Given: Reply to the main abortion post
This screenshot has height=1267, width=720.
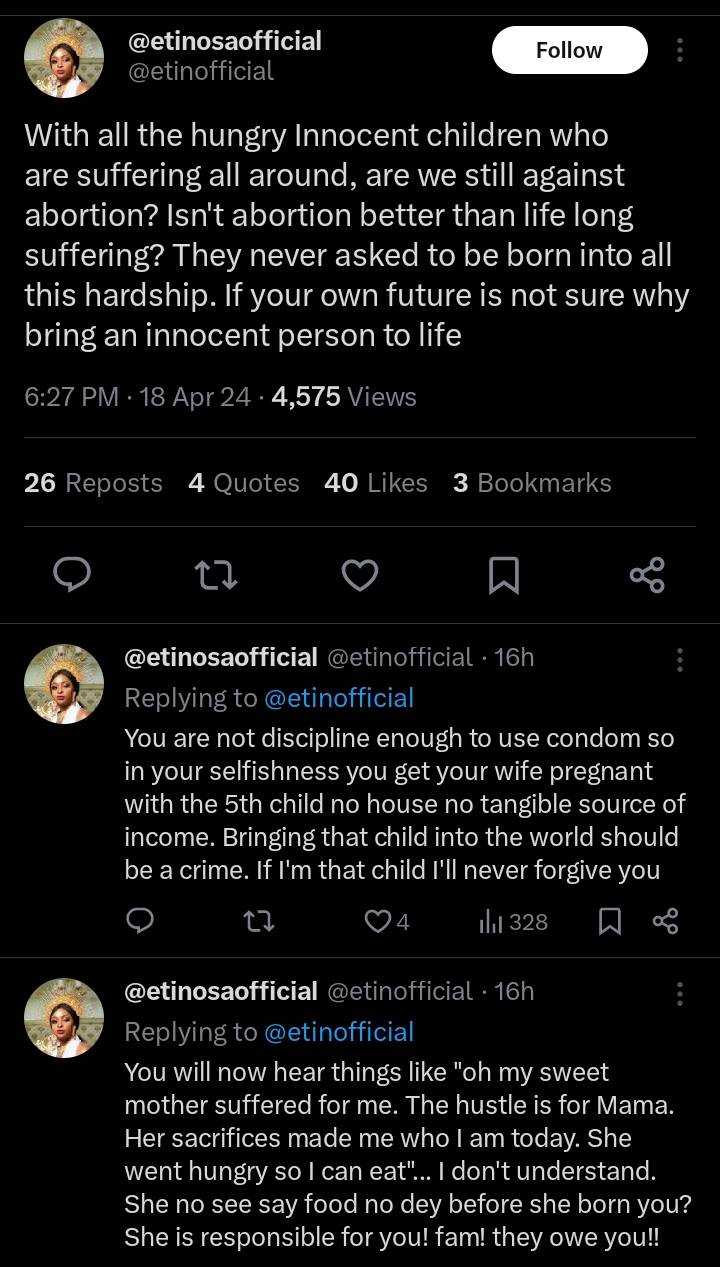Looking at the screenshot, I should (72, 574).
